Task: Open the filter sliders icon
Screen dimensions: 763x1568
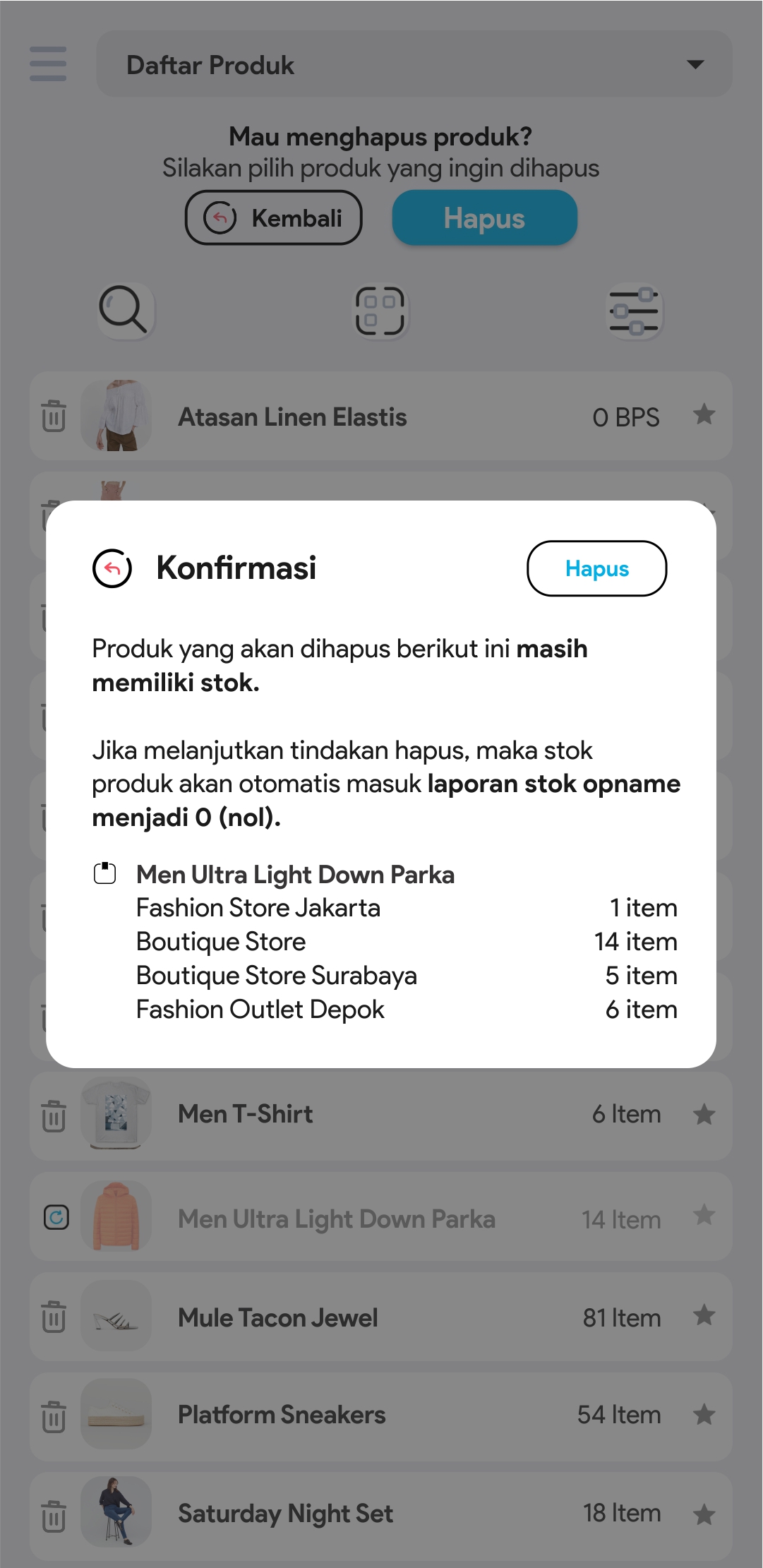Action: [x=634, y=311]
